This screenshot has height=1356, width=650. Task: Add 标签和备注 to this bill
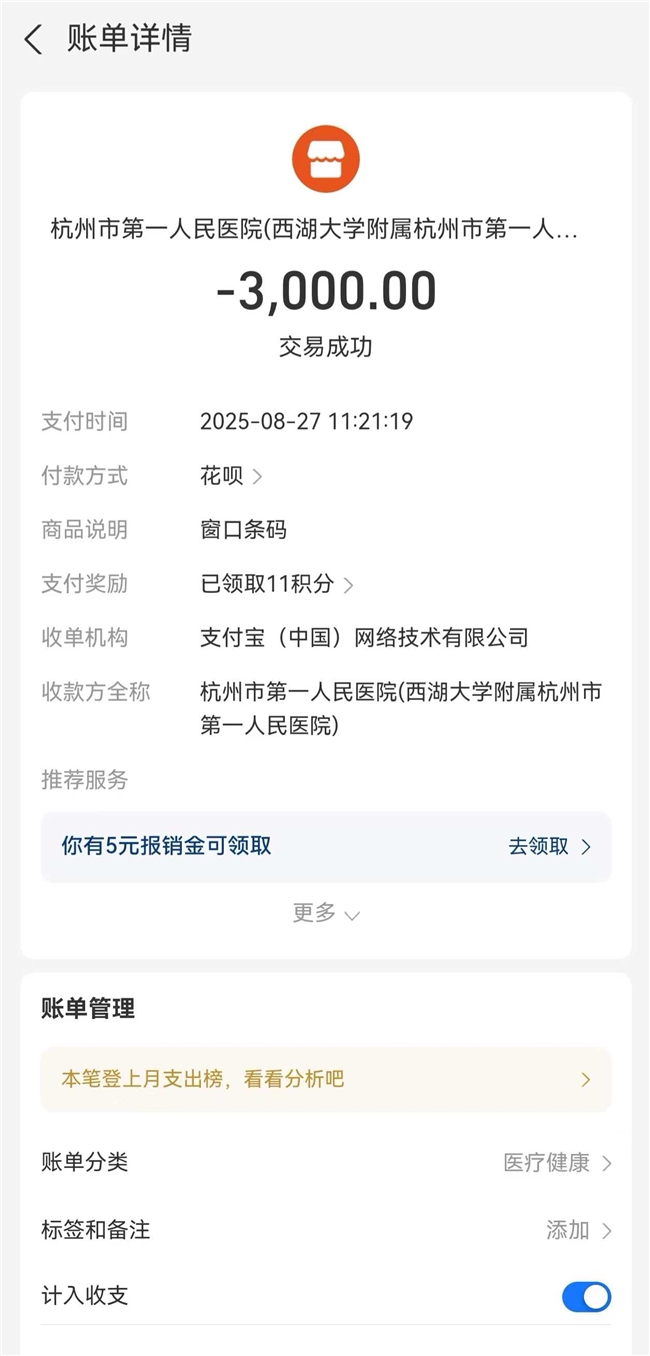coord(577,1230)
